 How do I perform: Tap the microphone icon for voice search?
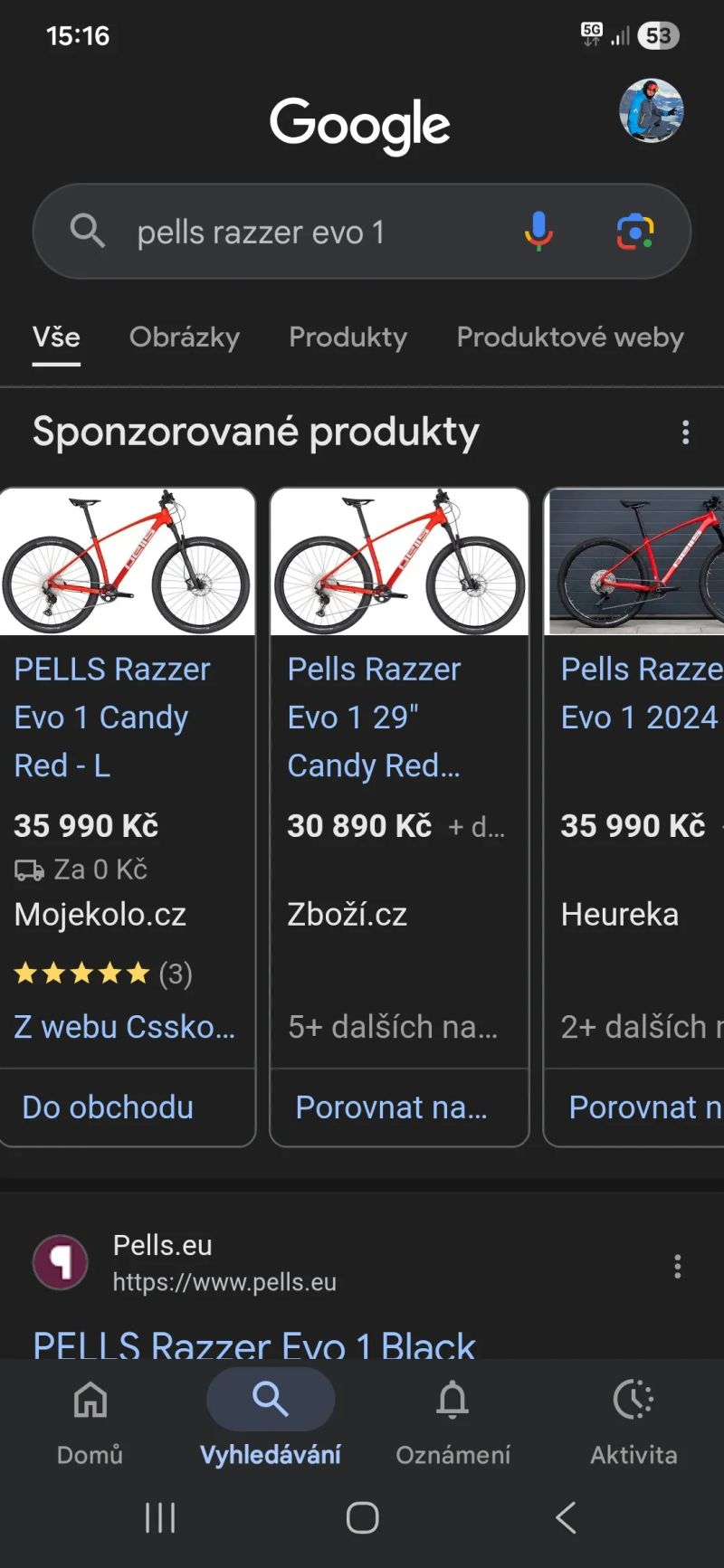point(539,232)
